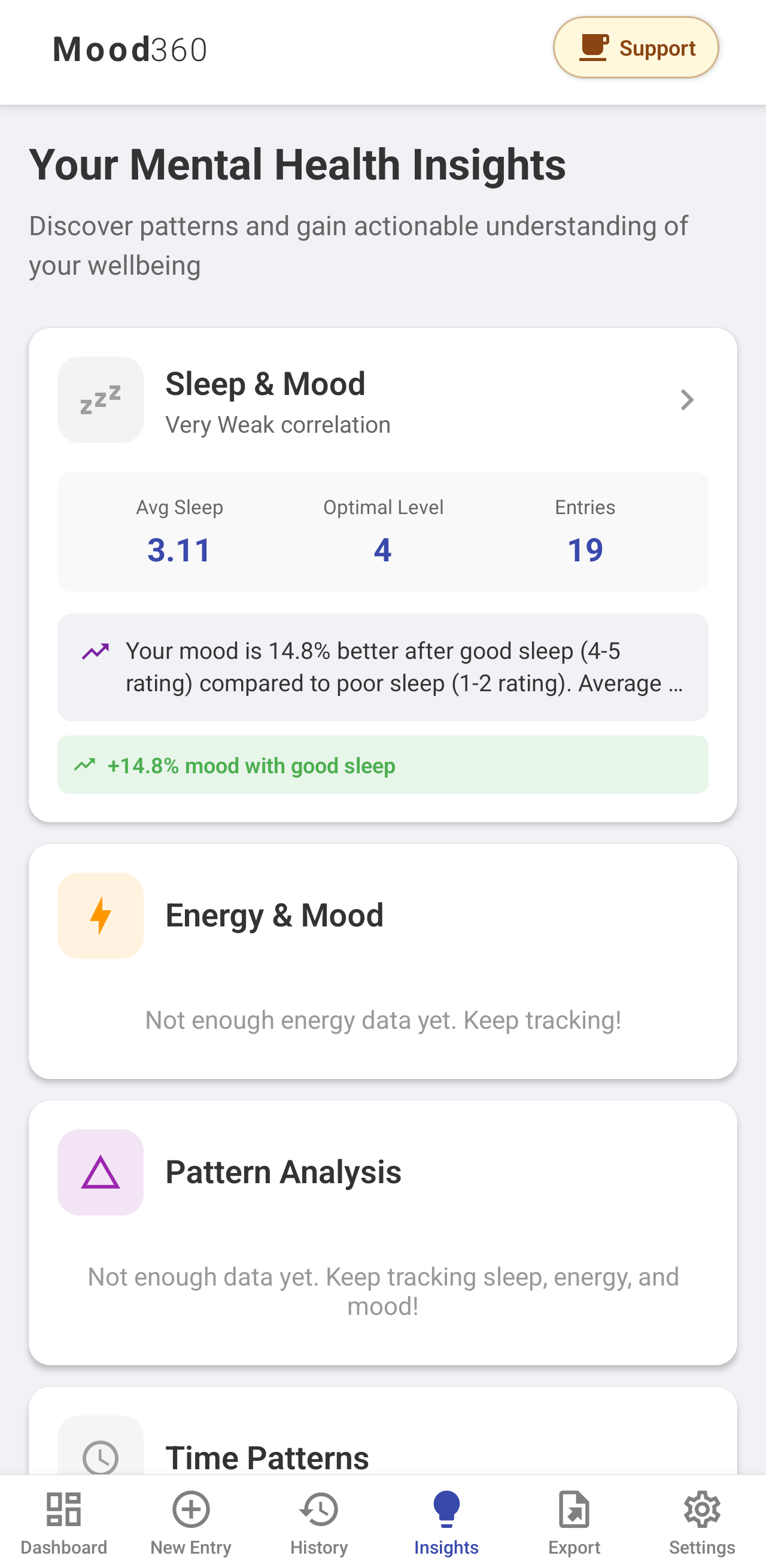Click the Support button

tap(636, 48)
